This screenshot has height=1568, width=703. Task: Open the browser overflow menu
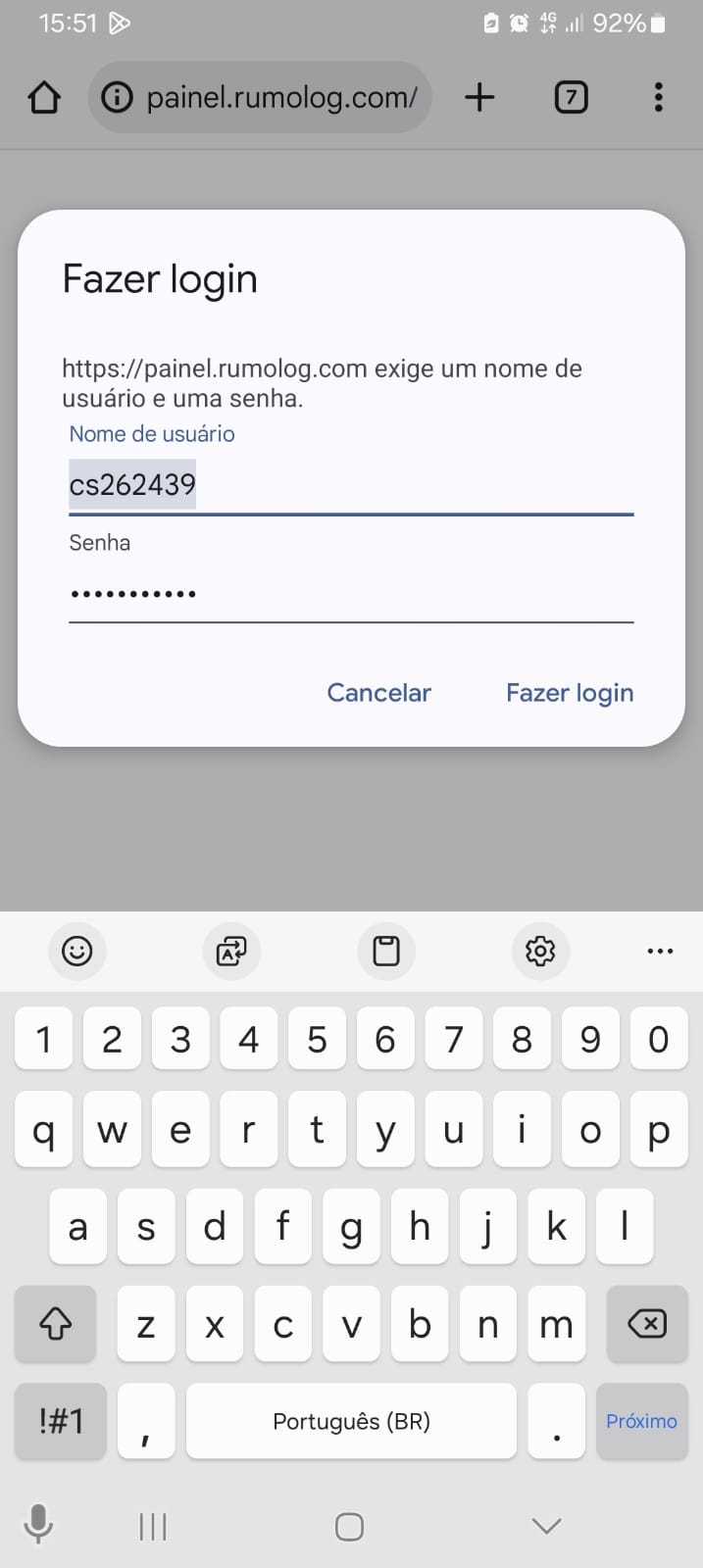tap(658, 97)
